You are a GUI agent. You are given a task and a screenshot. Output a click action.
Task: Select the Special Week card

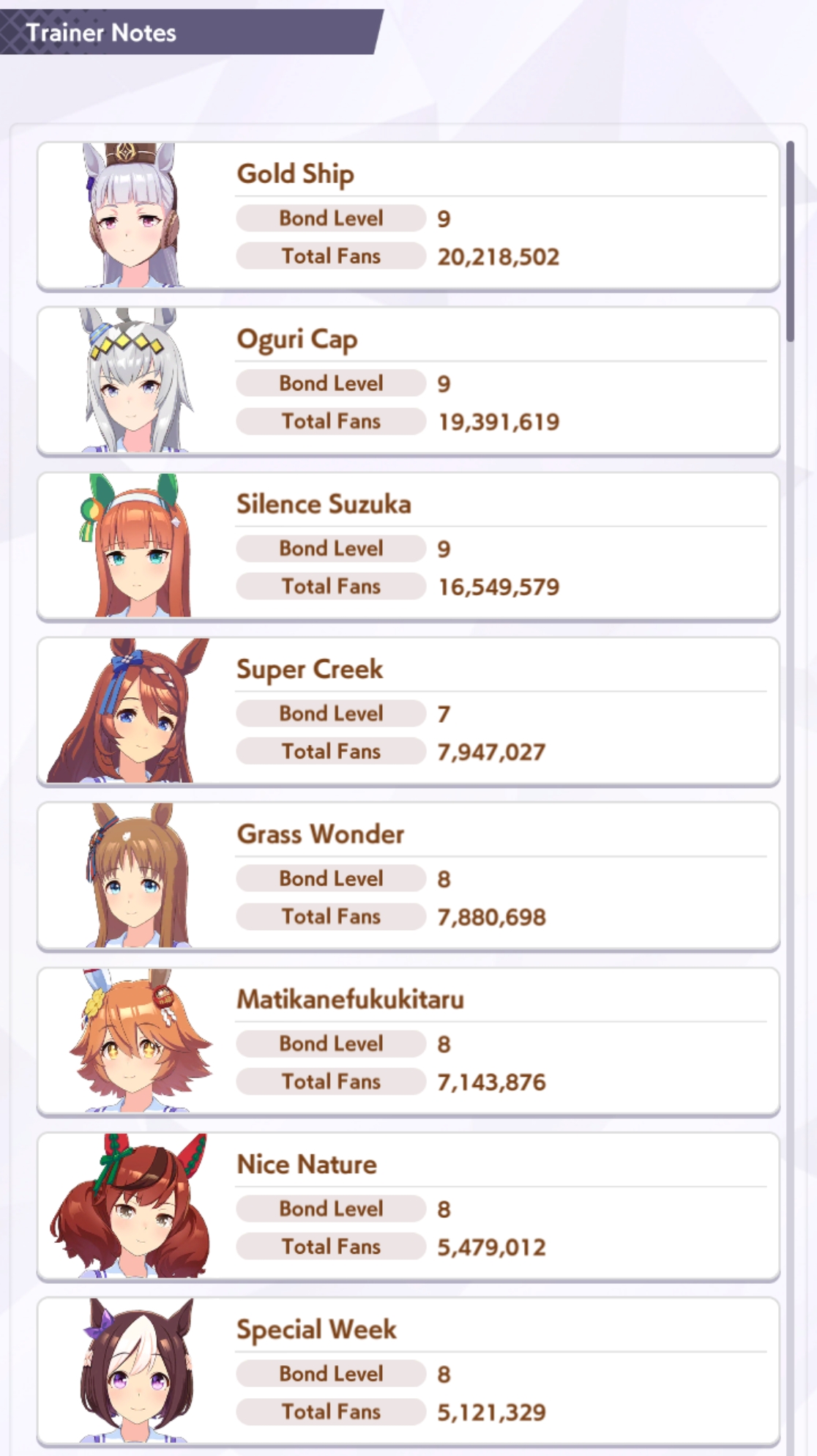coord(408,1372)
